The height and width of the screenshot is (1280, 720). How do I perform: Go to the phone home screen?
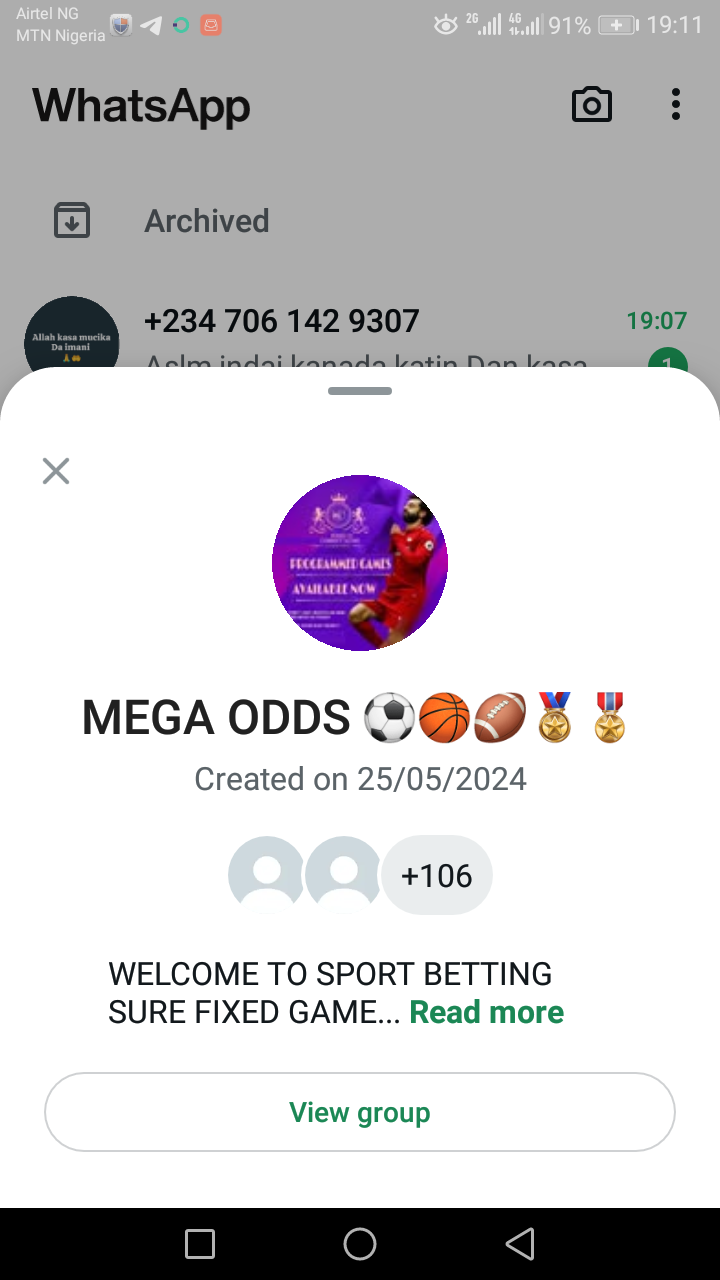360,1244
